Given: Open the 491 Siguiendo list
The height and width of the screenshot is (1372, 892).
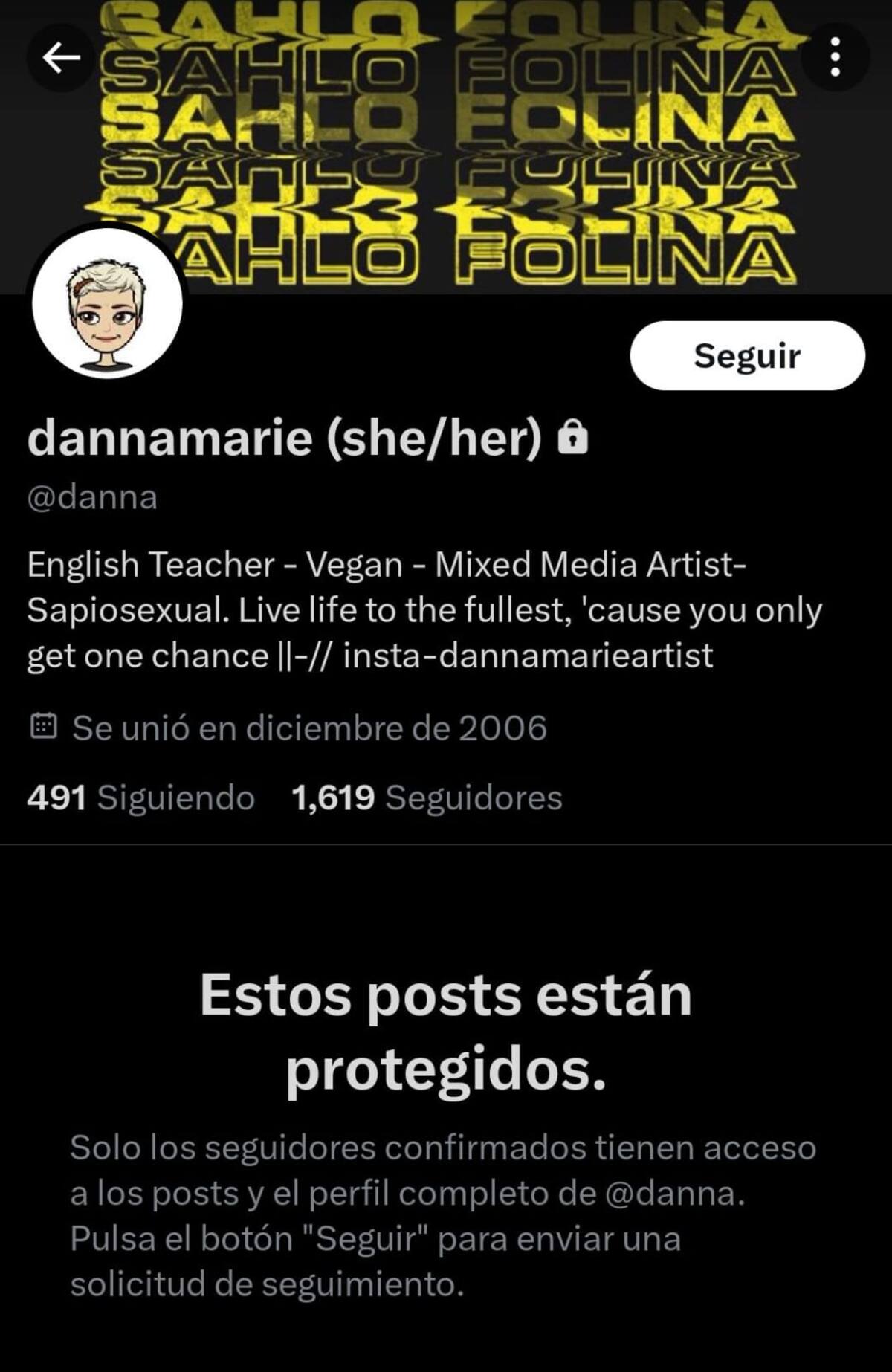Looking at the screenshot, I should [140, 798].
